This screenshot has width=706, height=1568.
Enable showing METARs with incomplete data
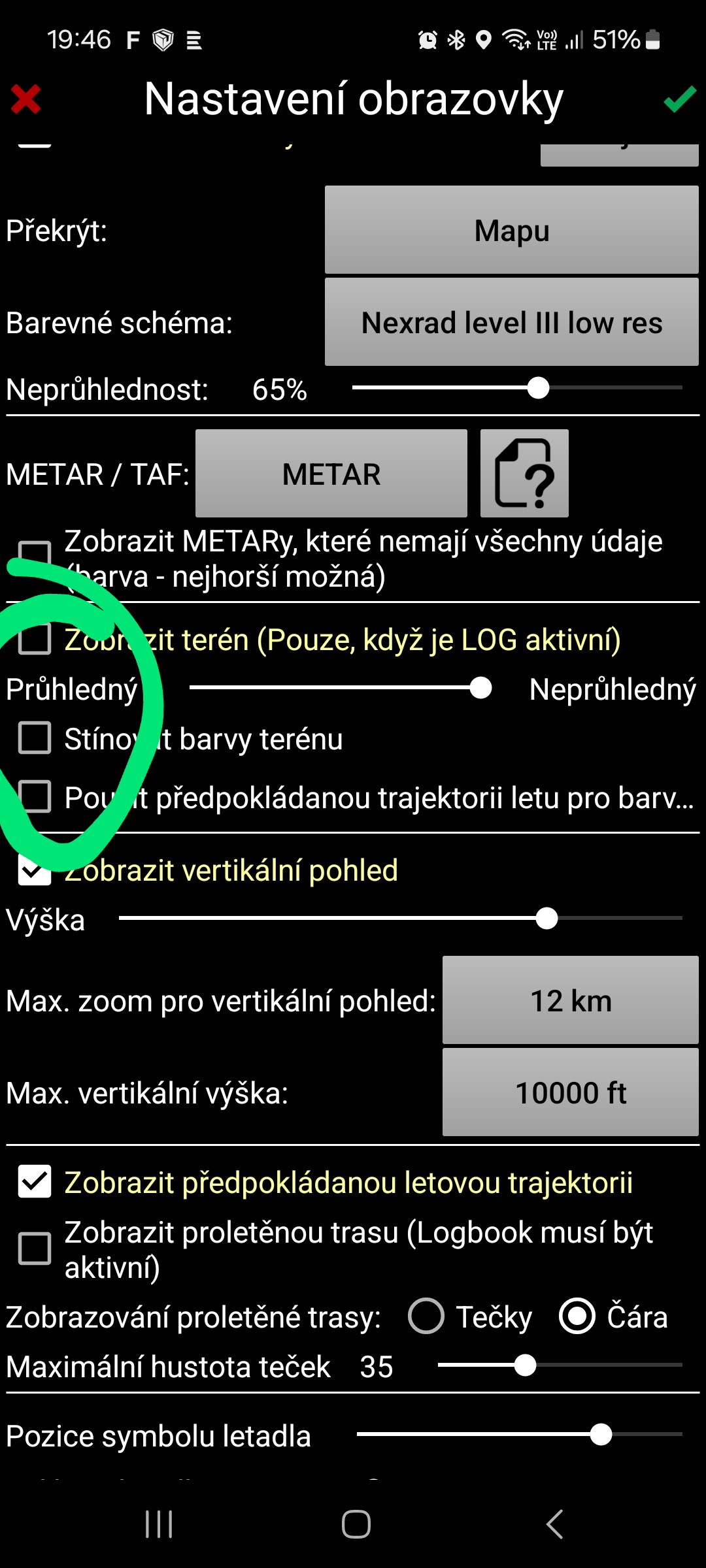coord(35,552)
